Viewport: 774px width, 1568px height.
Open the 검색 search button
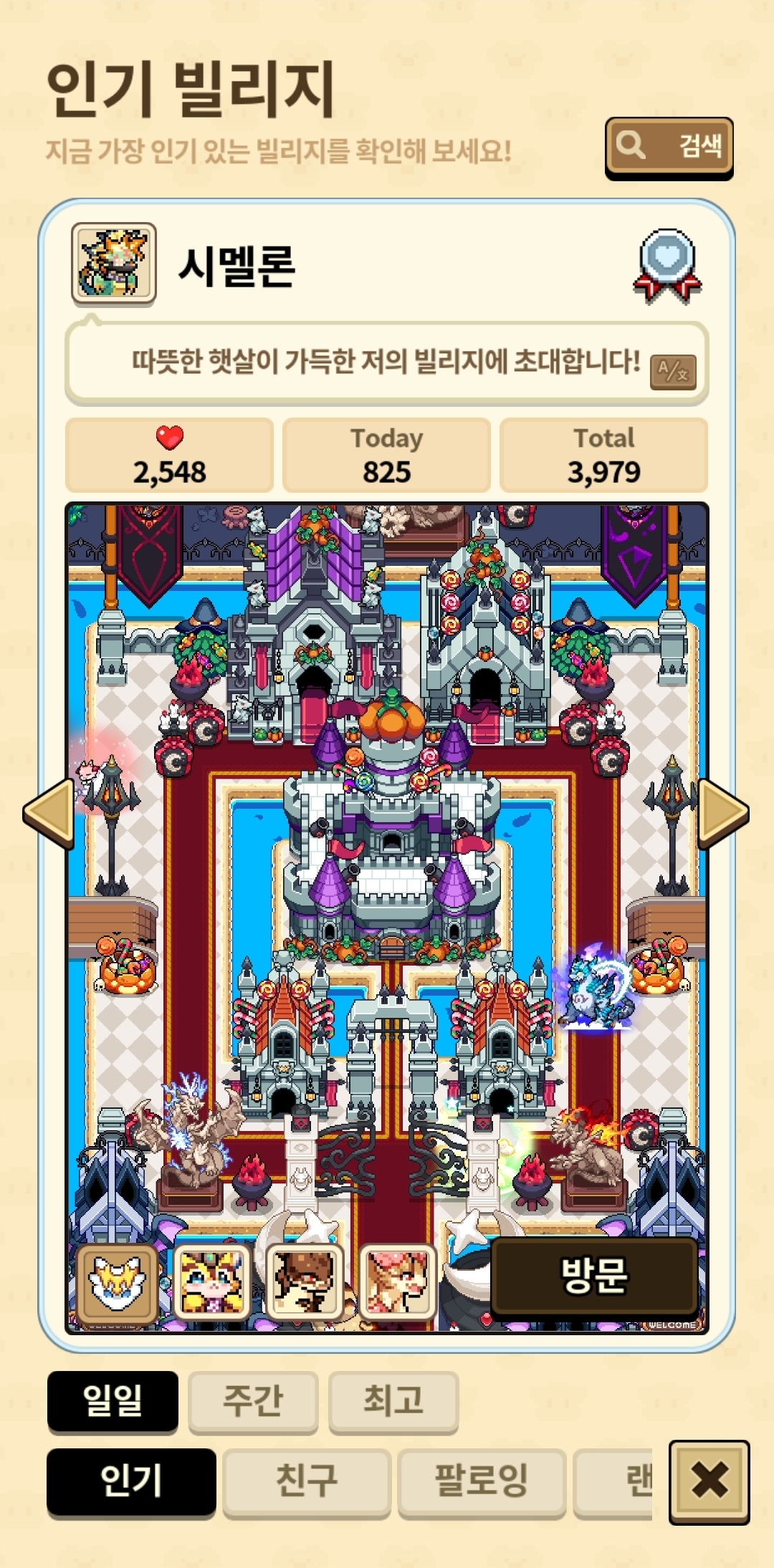tap(669, 147)
